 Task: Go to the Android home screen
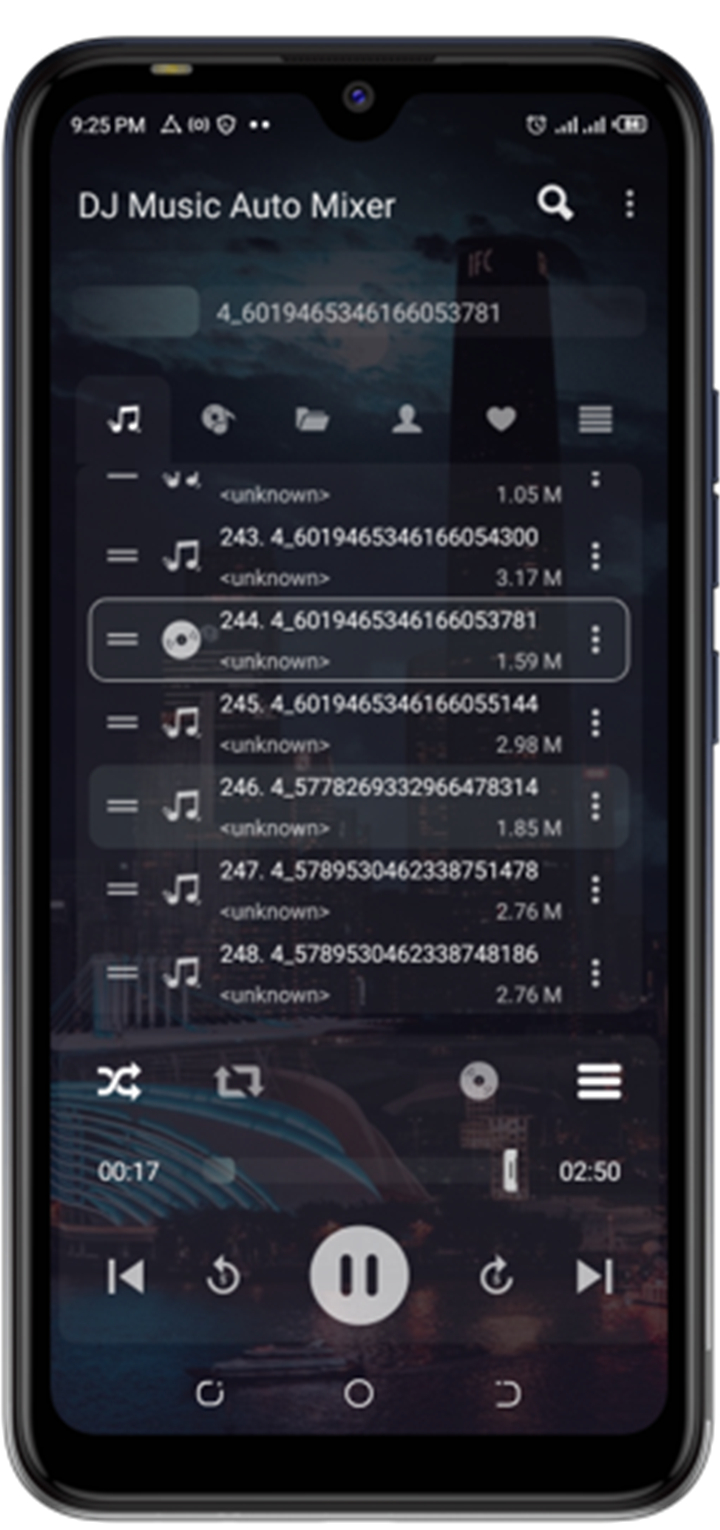click(359, 1393)
